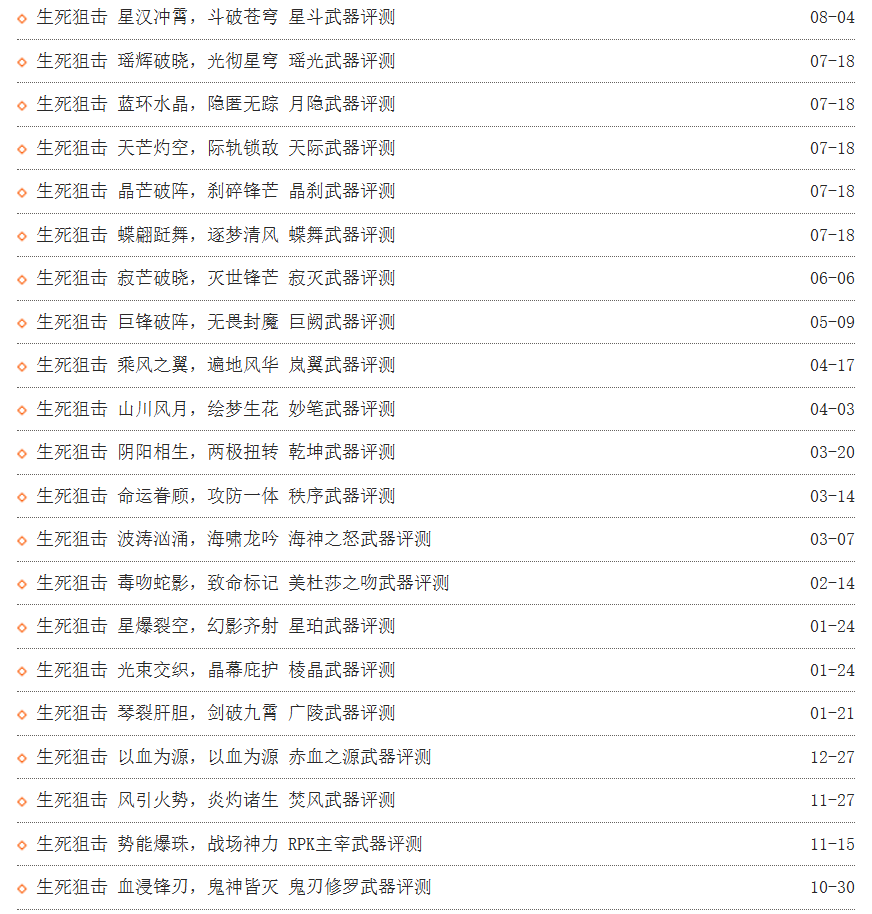Open the 秩序武器评测 article
This screenshot has width=872, height=914.
point(215,496)
